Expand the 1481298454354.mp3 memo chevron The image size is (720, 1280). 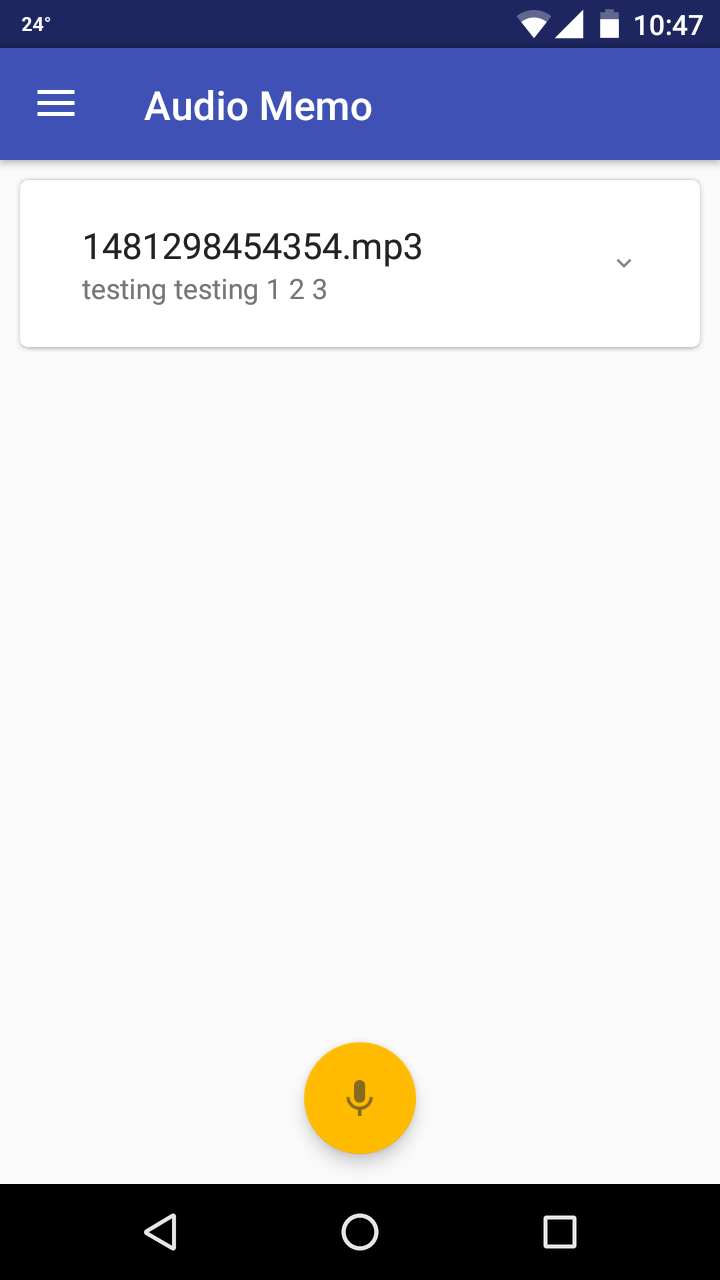click(624, 263)
